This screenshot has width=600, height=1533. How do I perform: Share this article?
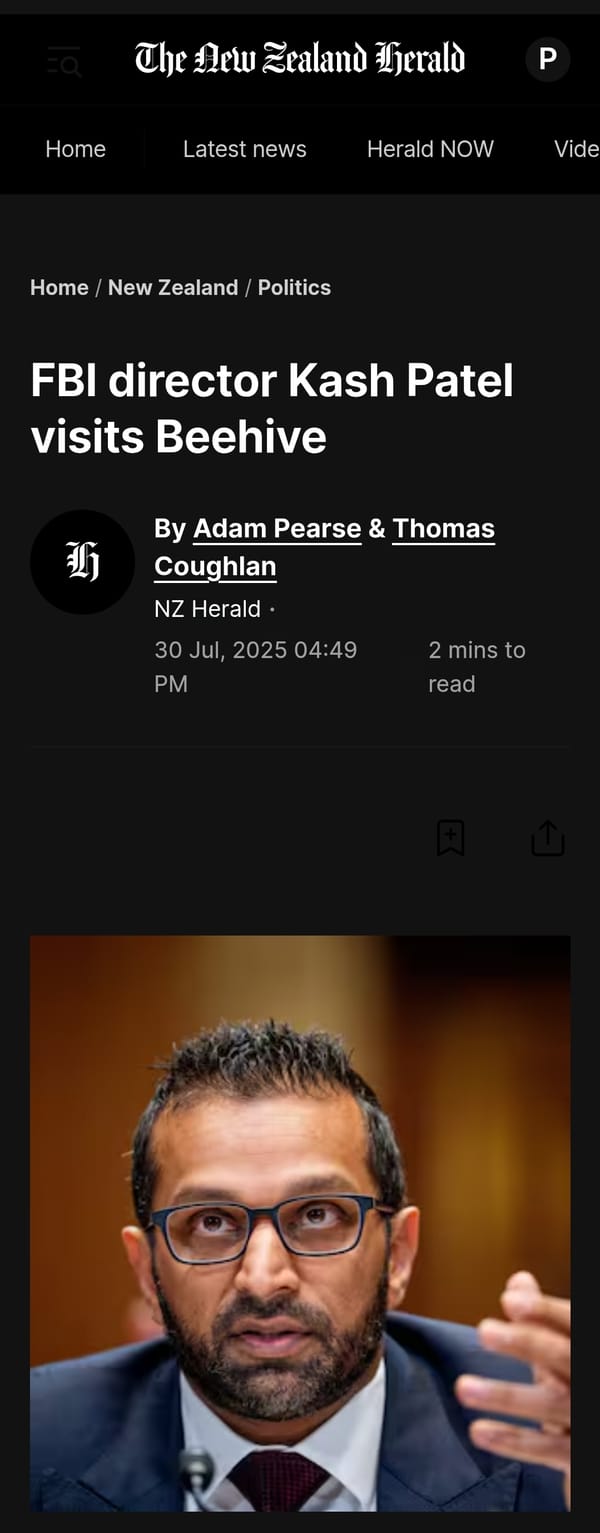(x=548, y=838)
